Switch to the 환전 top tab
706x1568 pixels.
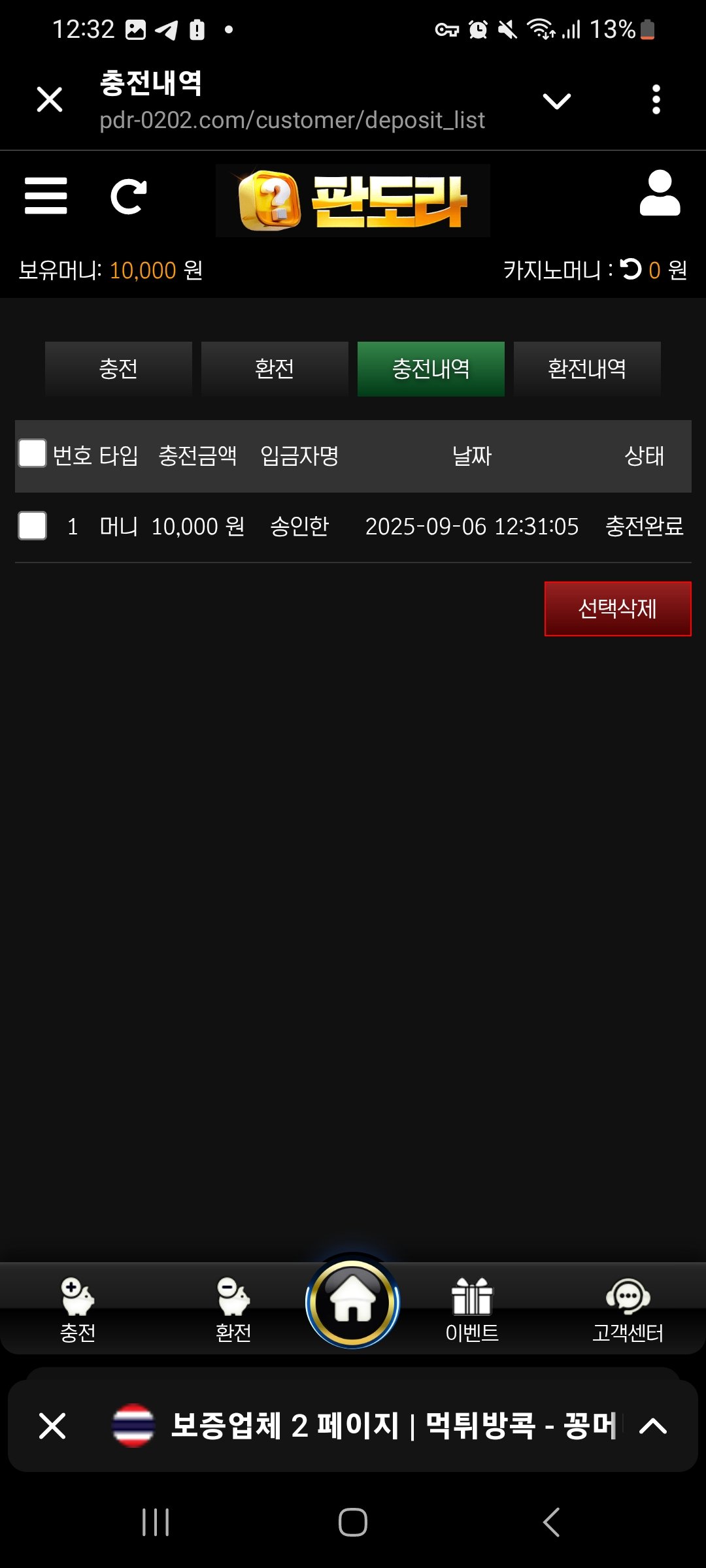coord(275,369)
